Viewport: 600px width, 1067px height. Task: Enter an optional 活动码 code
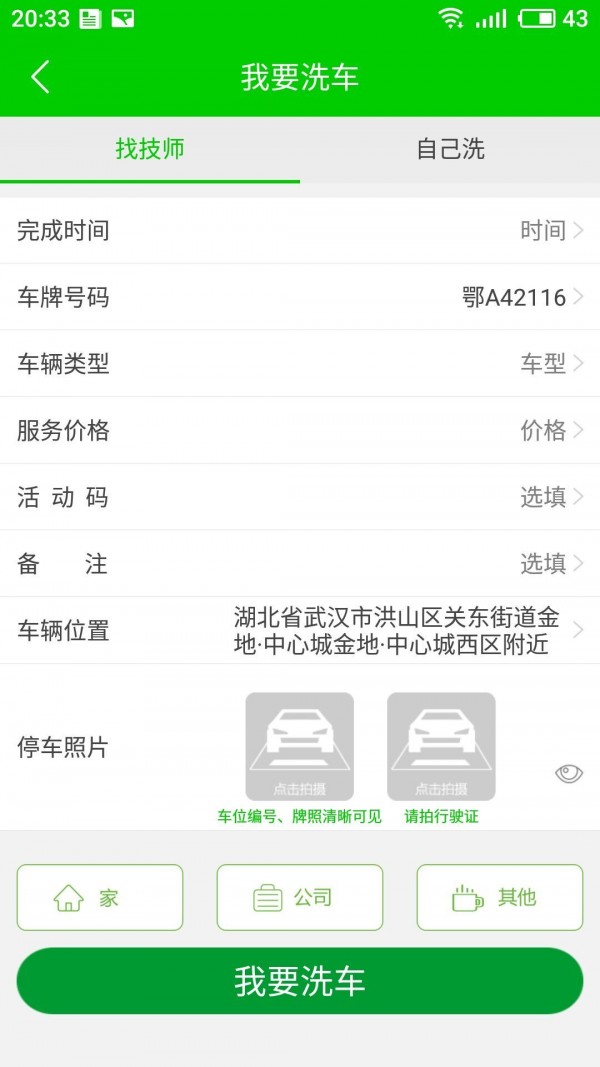point(300,497)
